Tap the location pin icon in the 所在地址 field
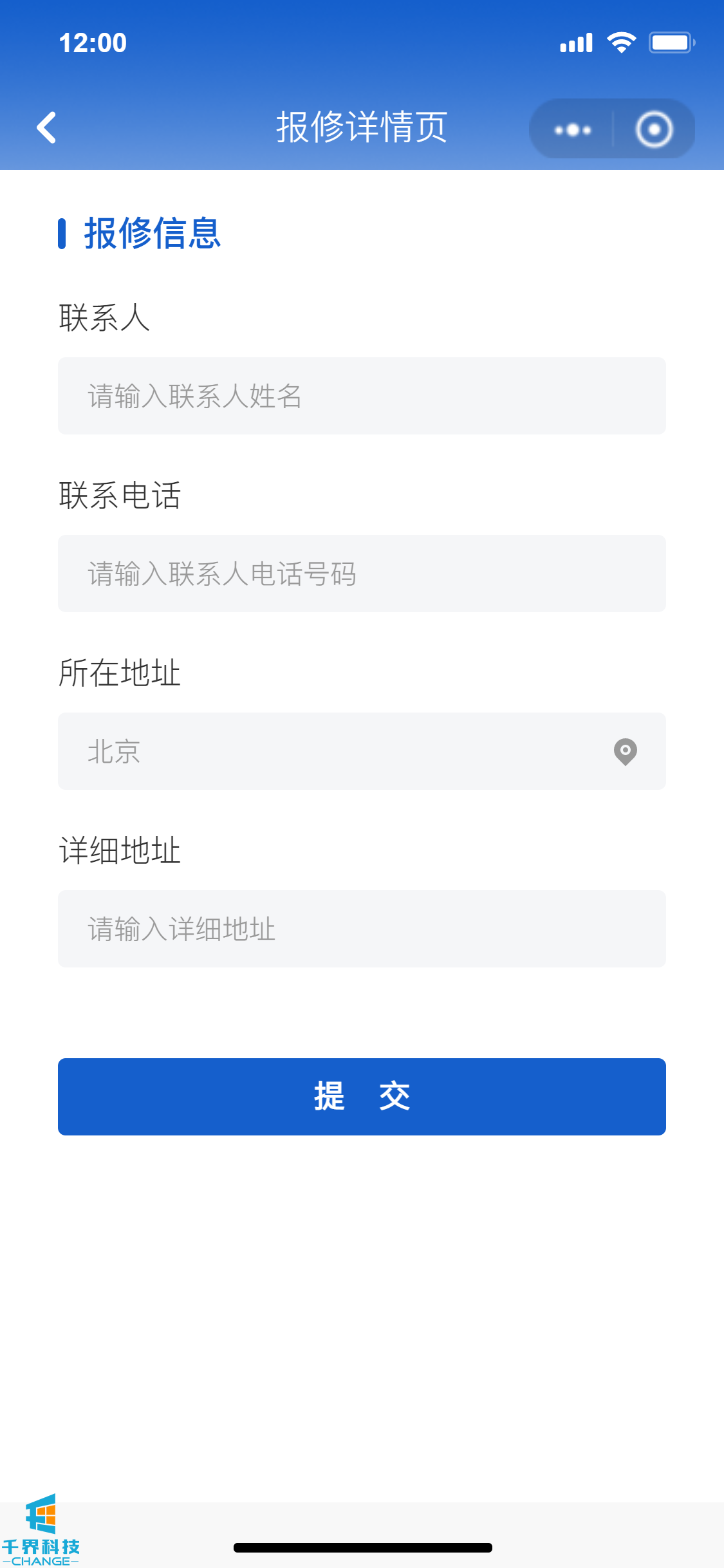 (x=625, y=751)
